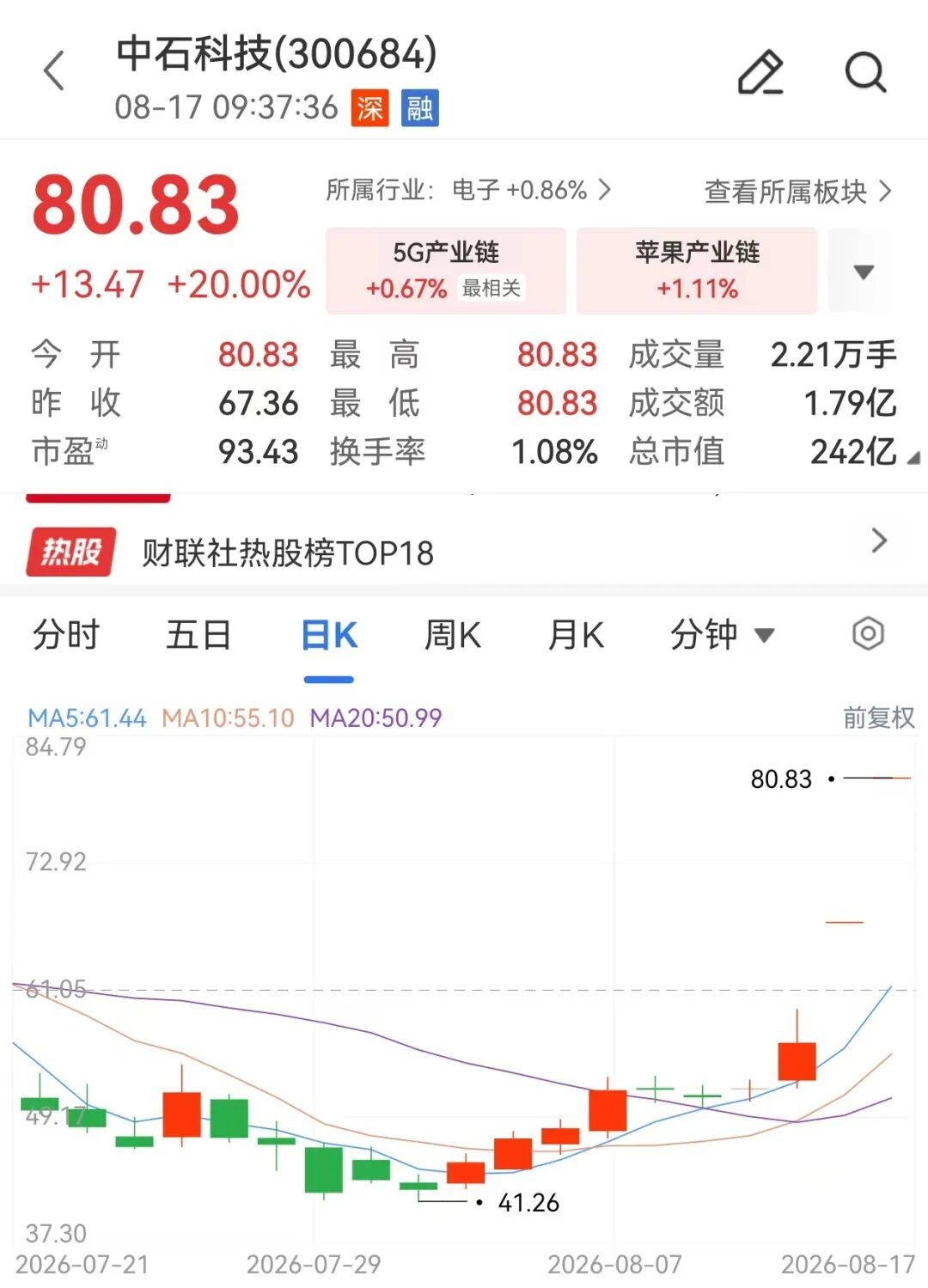The width and height of the screenshot is (928, 1288).
Task: Change the 前复权 adjustment mode
Action: point(878,717)
